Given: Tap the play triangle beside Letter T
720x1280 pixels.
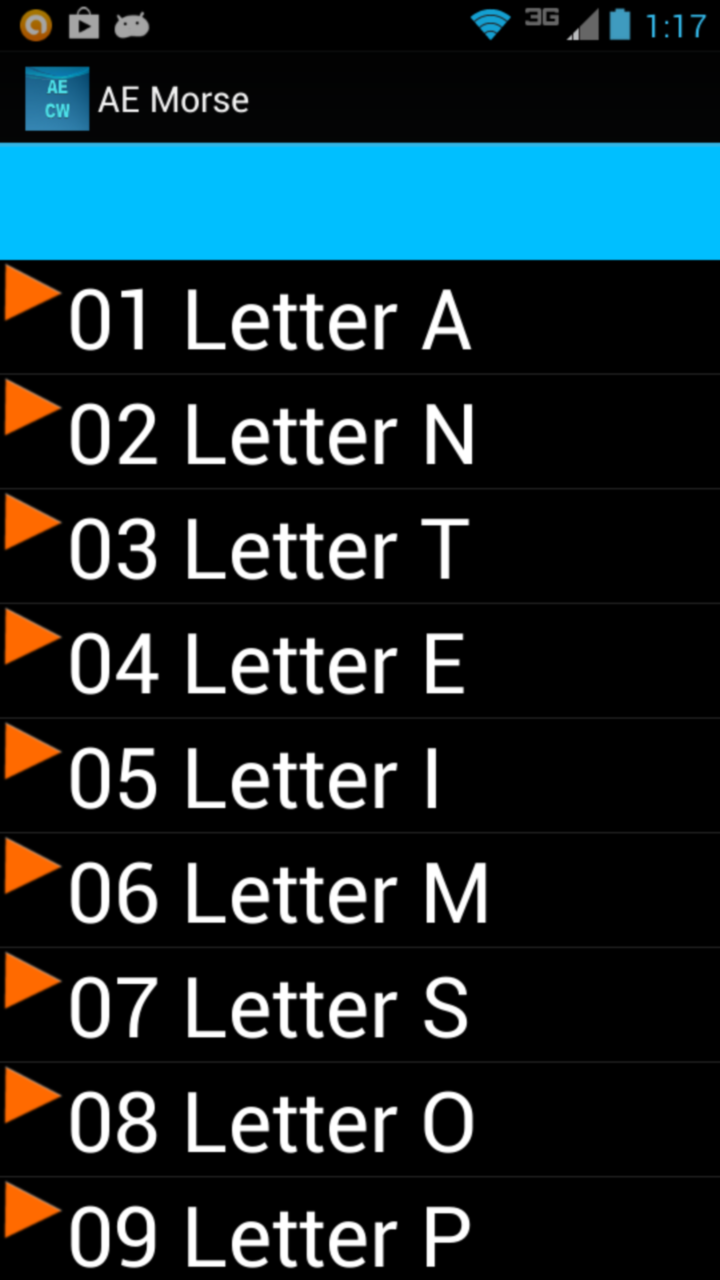Looking at the screenshot, I should 30,520.
